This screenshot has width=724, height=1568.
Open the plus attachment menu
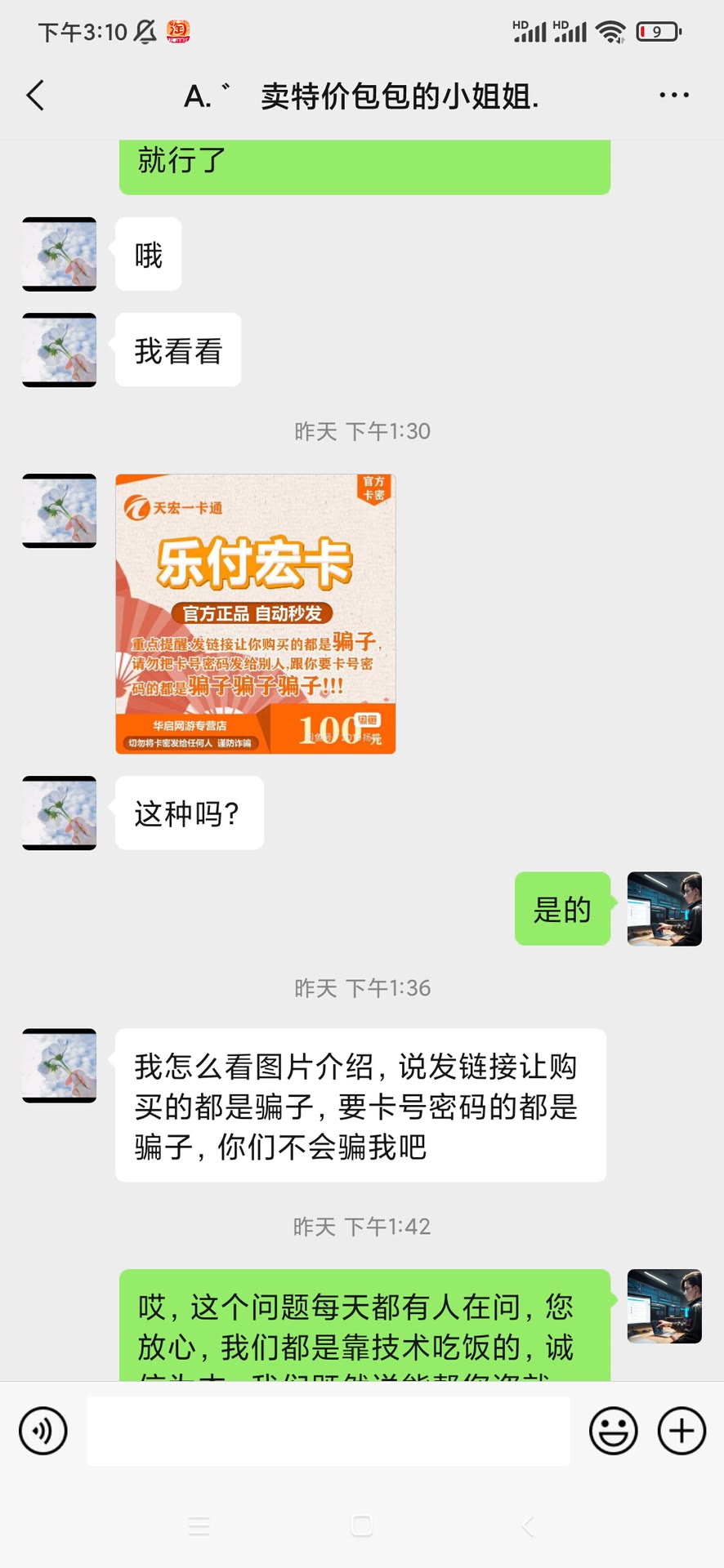click(x=682, y=1431)
